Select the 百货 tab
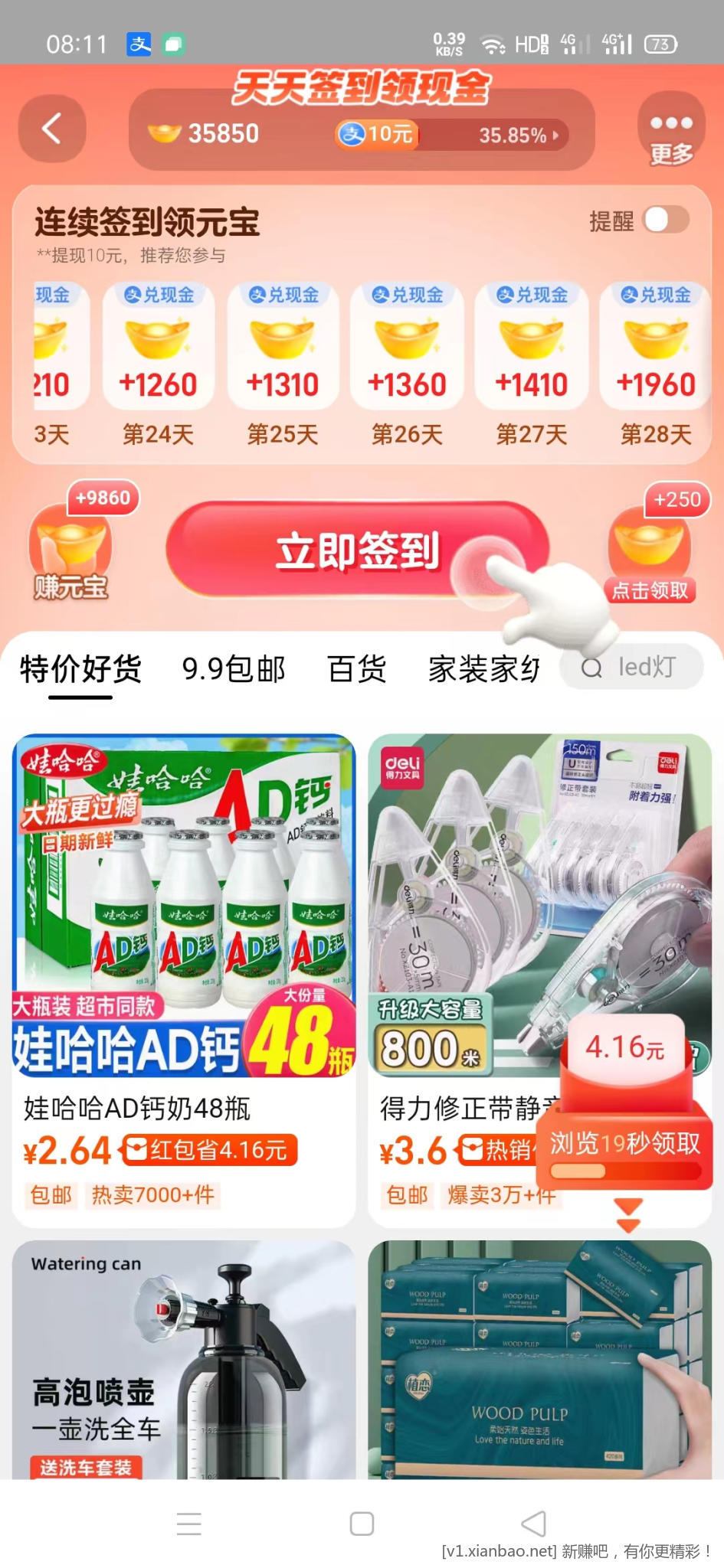This screenshot has width=724, height=1568. pos(357,669)
